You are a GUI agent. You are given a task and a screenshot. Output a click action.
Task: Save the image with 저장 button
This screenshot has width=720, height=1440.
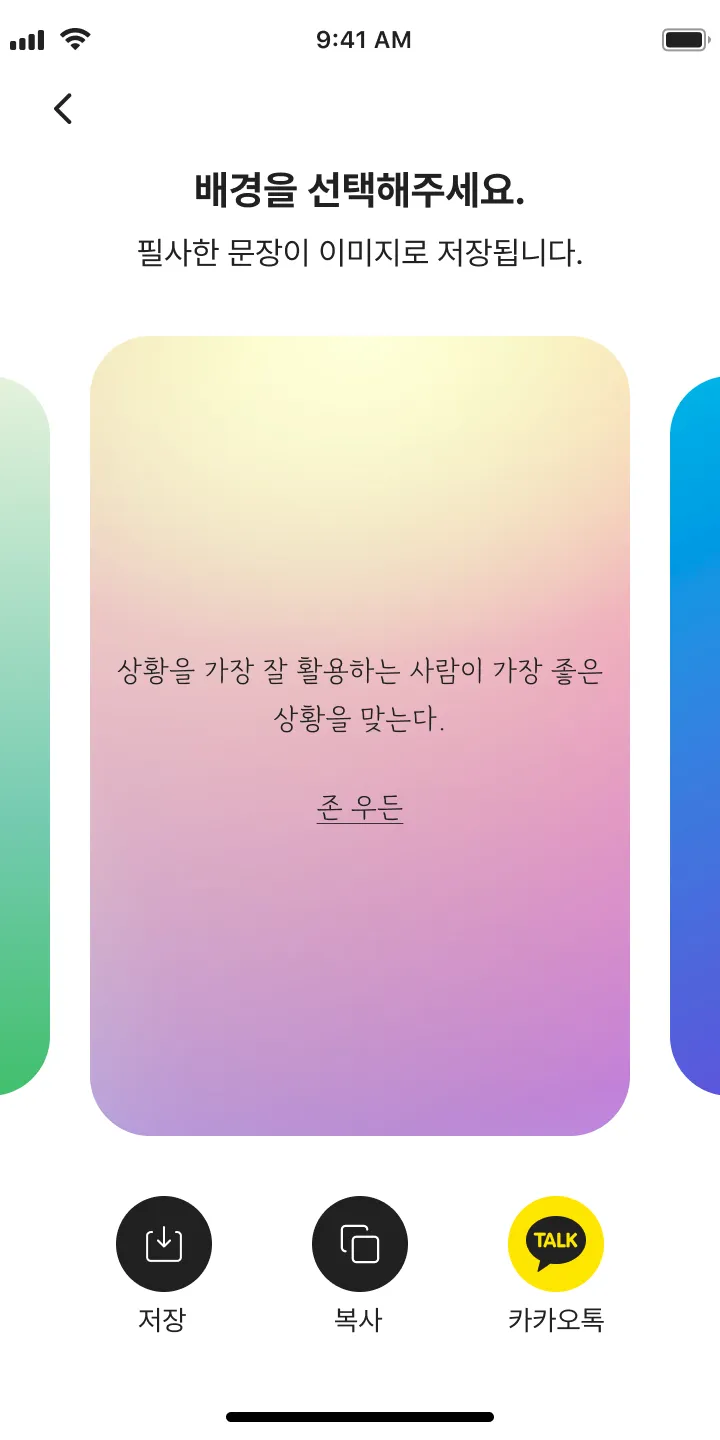[x=163, y=1244]
